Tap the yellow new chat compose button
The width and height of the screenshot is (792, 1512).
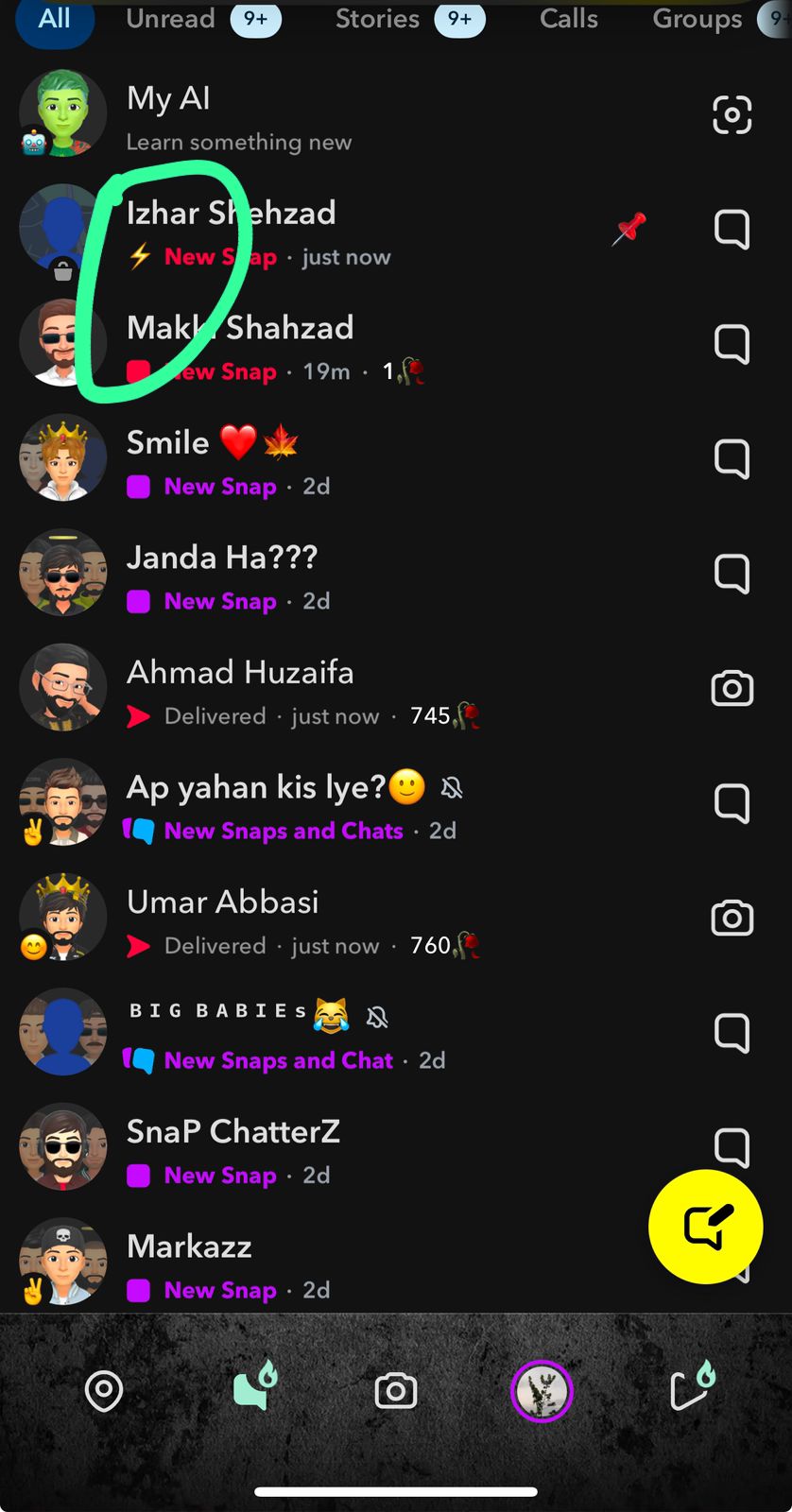[705, 1226]
